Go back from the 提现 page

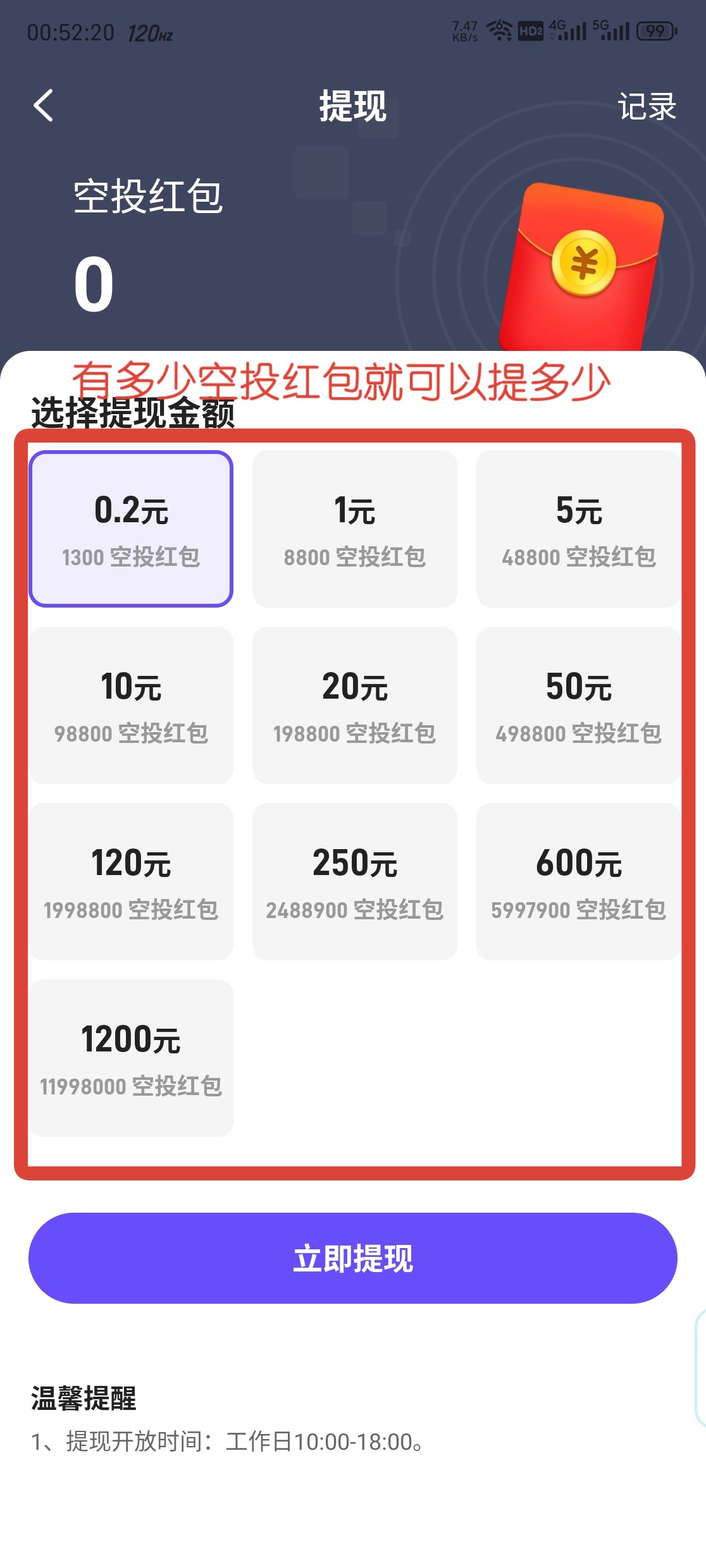[43, 105]
